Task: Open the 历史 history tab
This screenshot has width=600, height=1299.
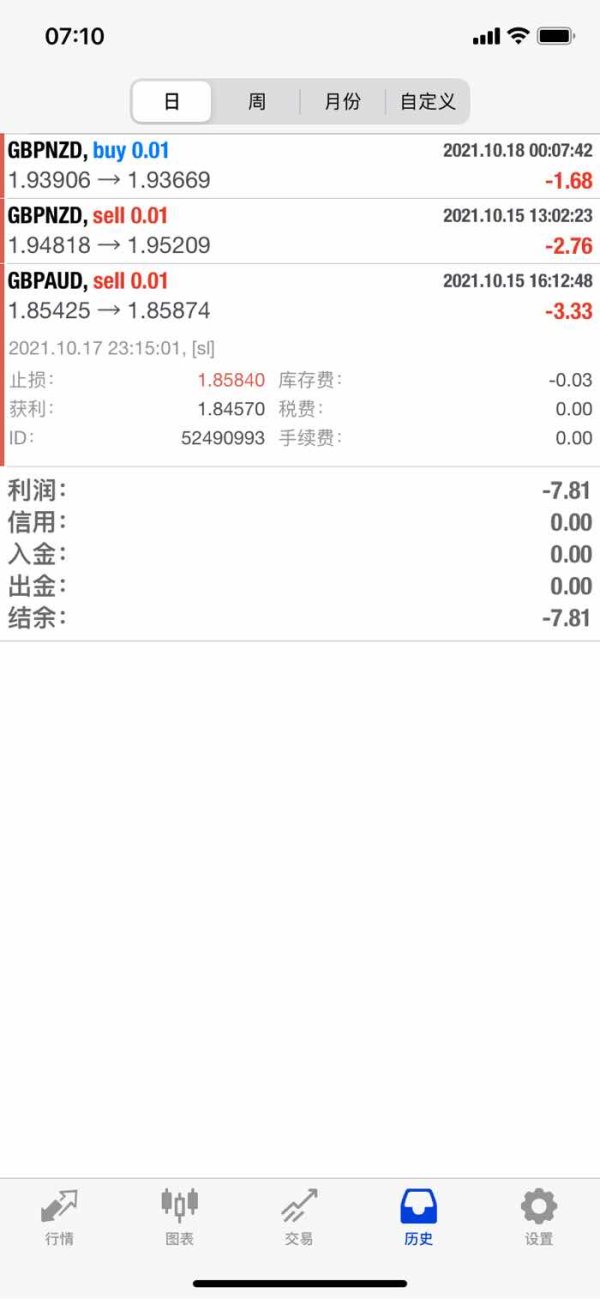Action: point(419,1217)
